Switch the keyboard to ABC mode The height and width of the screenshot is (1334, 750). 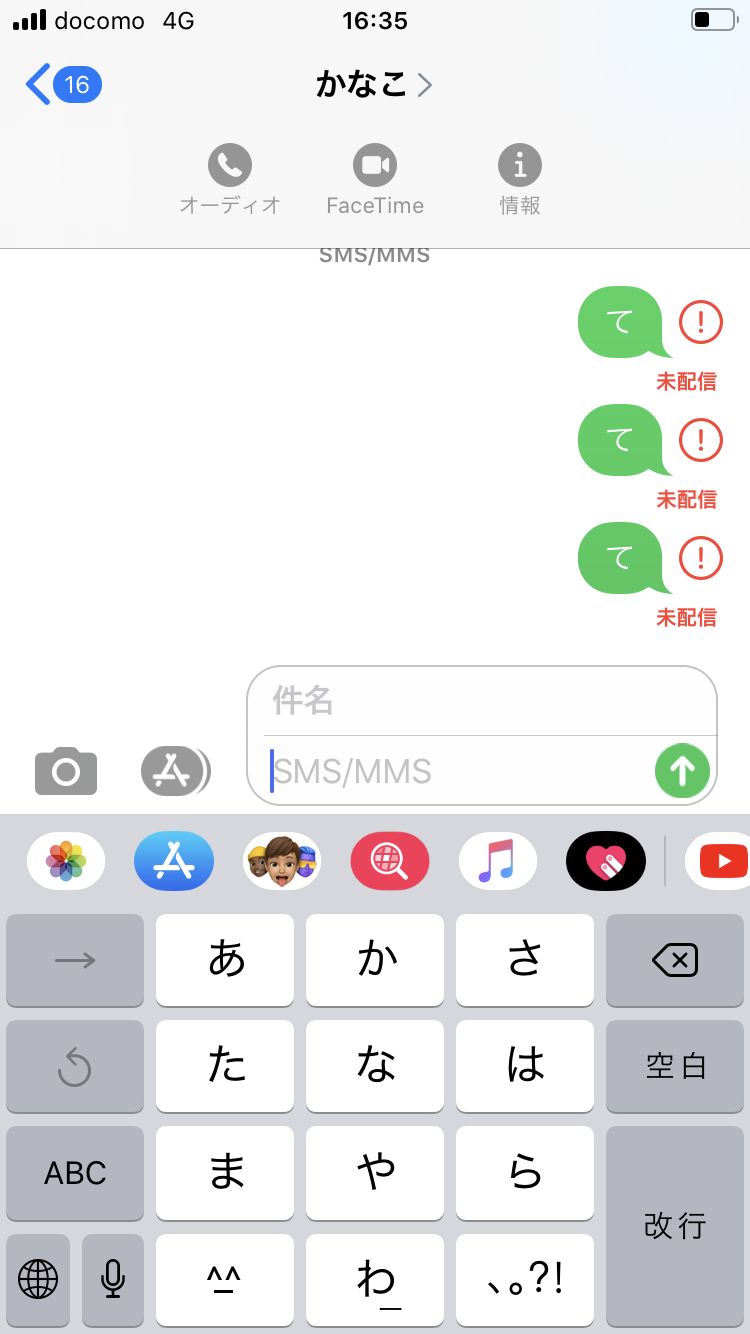click(75, 1173)
